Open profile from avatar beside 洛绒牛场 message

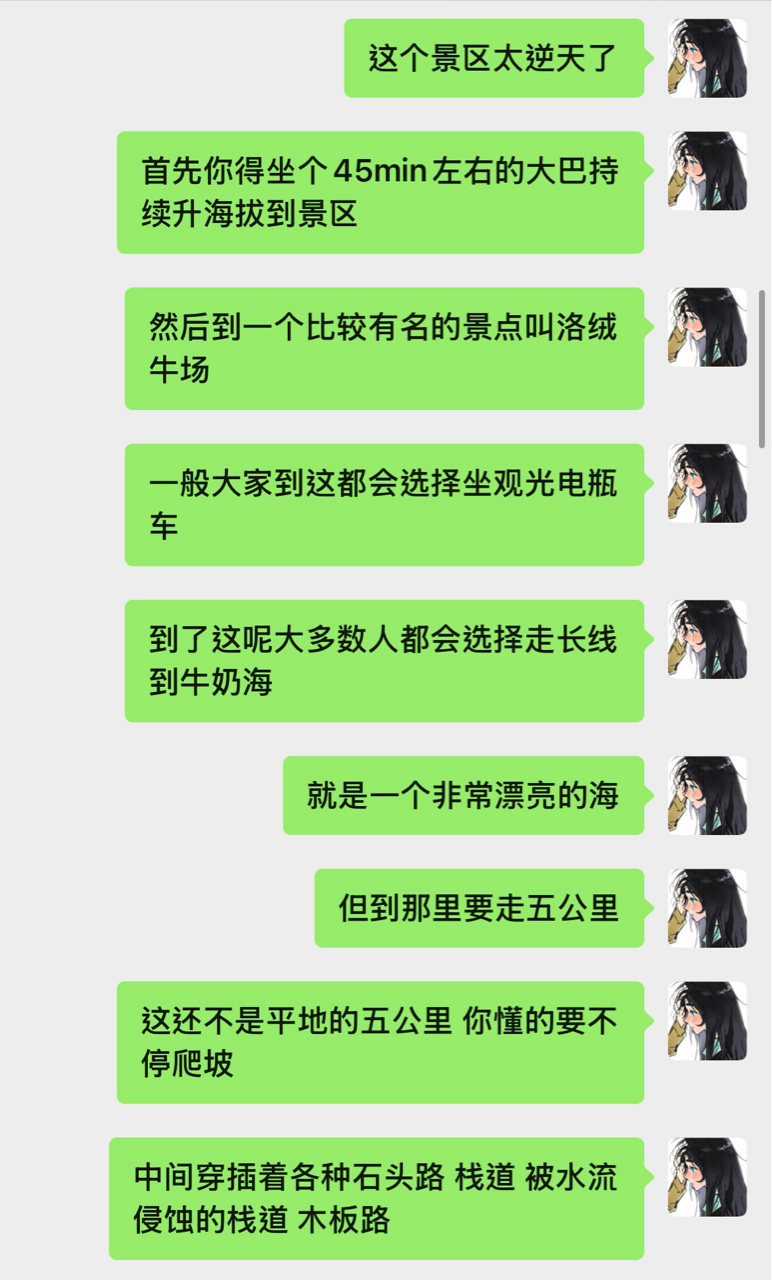point(707,327)
